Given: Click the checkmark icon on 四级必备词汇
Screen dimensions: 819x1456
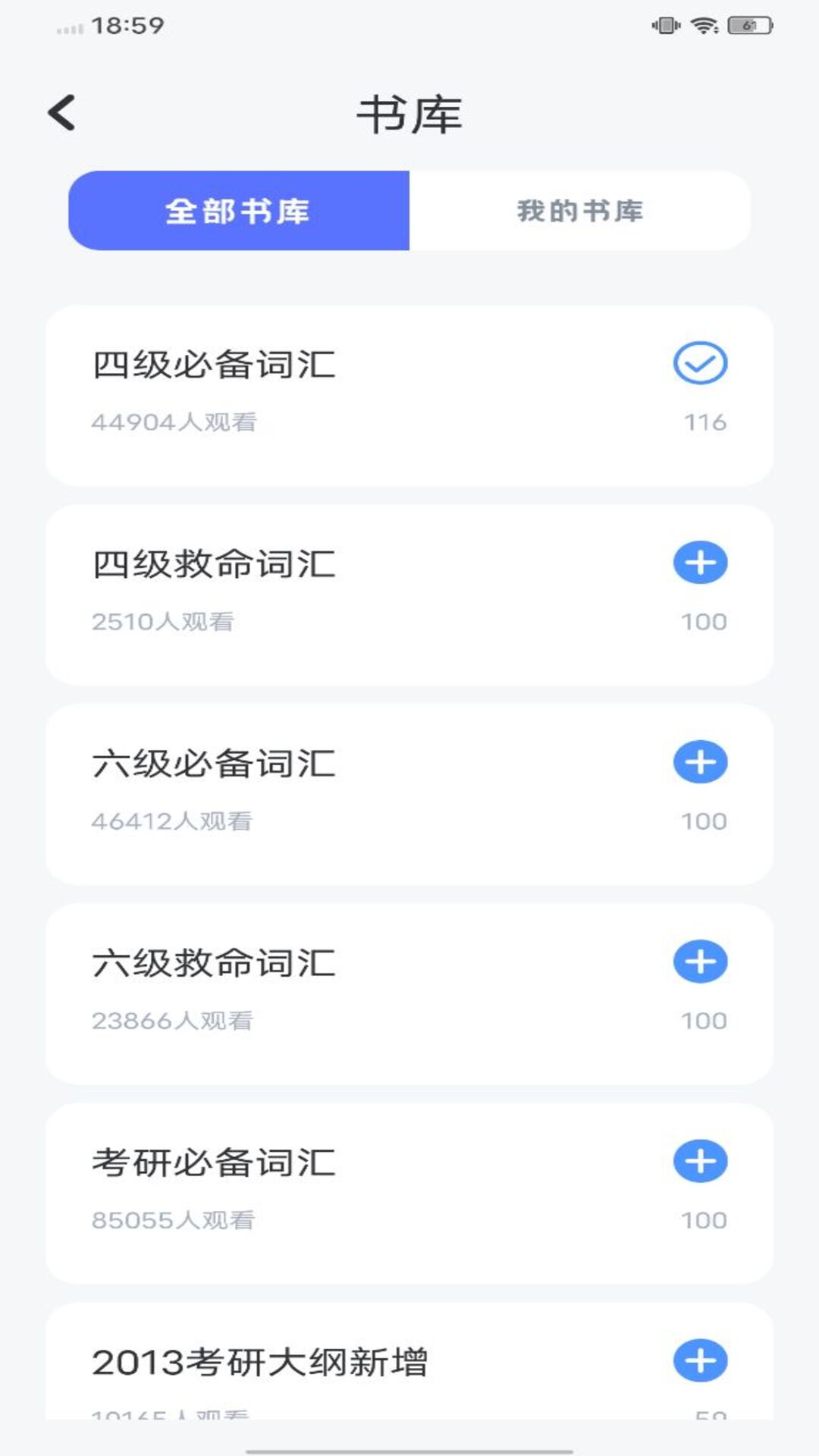Looking at the screenshot, I should coord(699,362).
